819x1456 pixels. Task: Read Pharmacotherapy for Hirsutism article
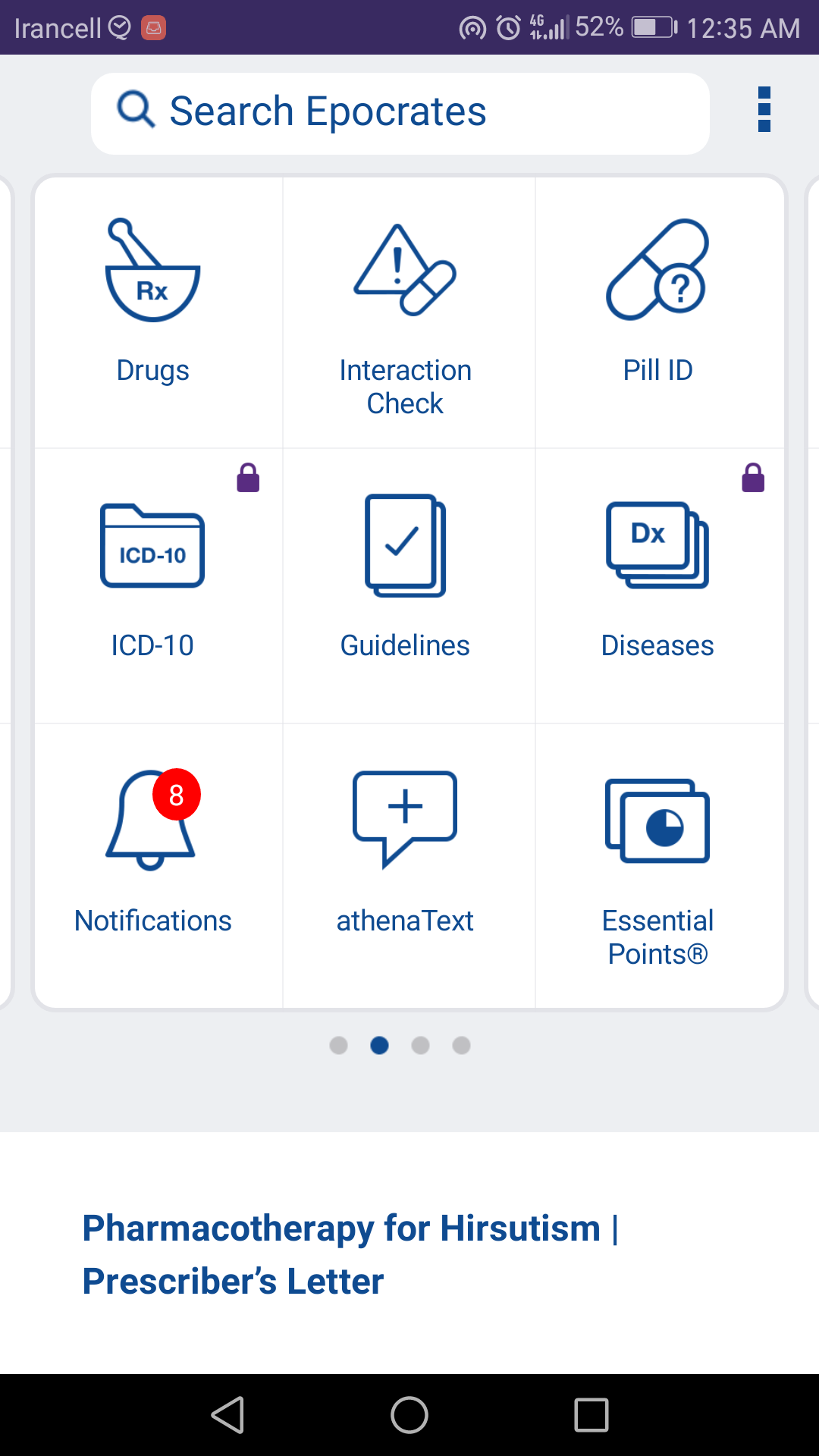(x=350, y=1254)
